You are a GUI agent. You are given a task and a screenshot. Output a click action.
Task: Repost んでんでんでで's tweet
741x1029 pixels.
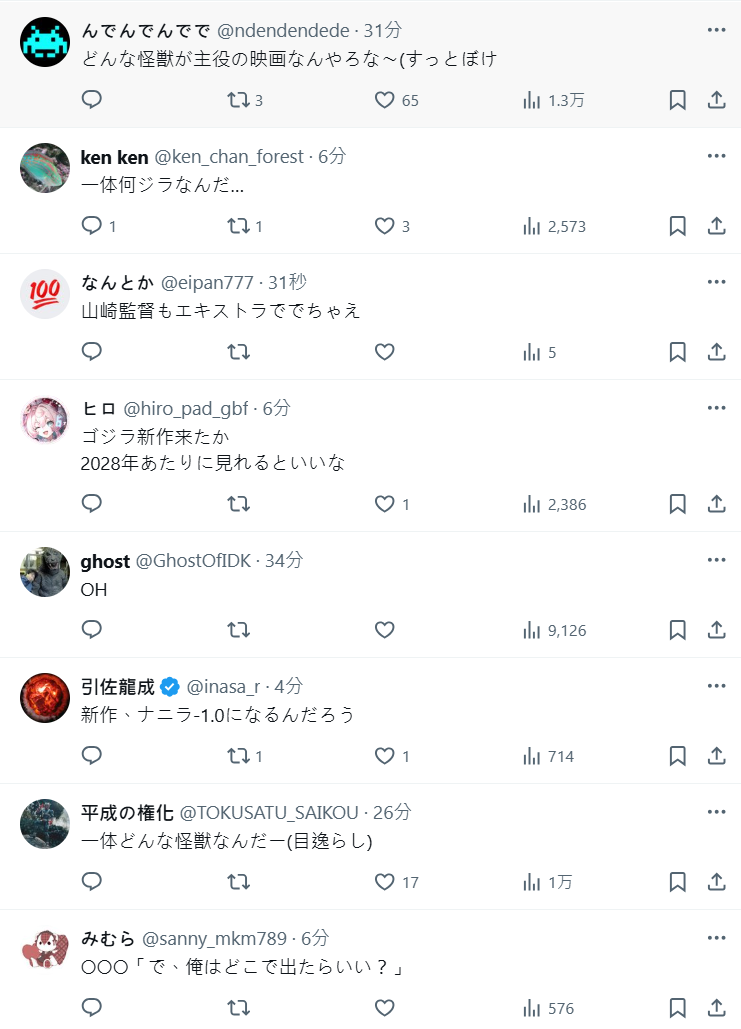(x=238, y=100)
